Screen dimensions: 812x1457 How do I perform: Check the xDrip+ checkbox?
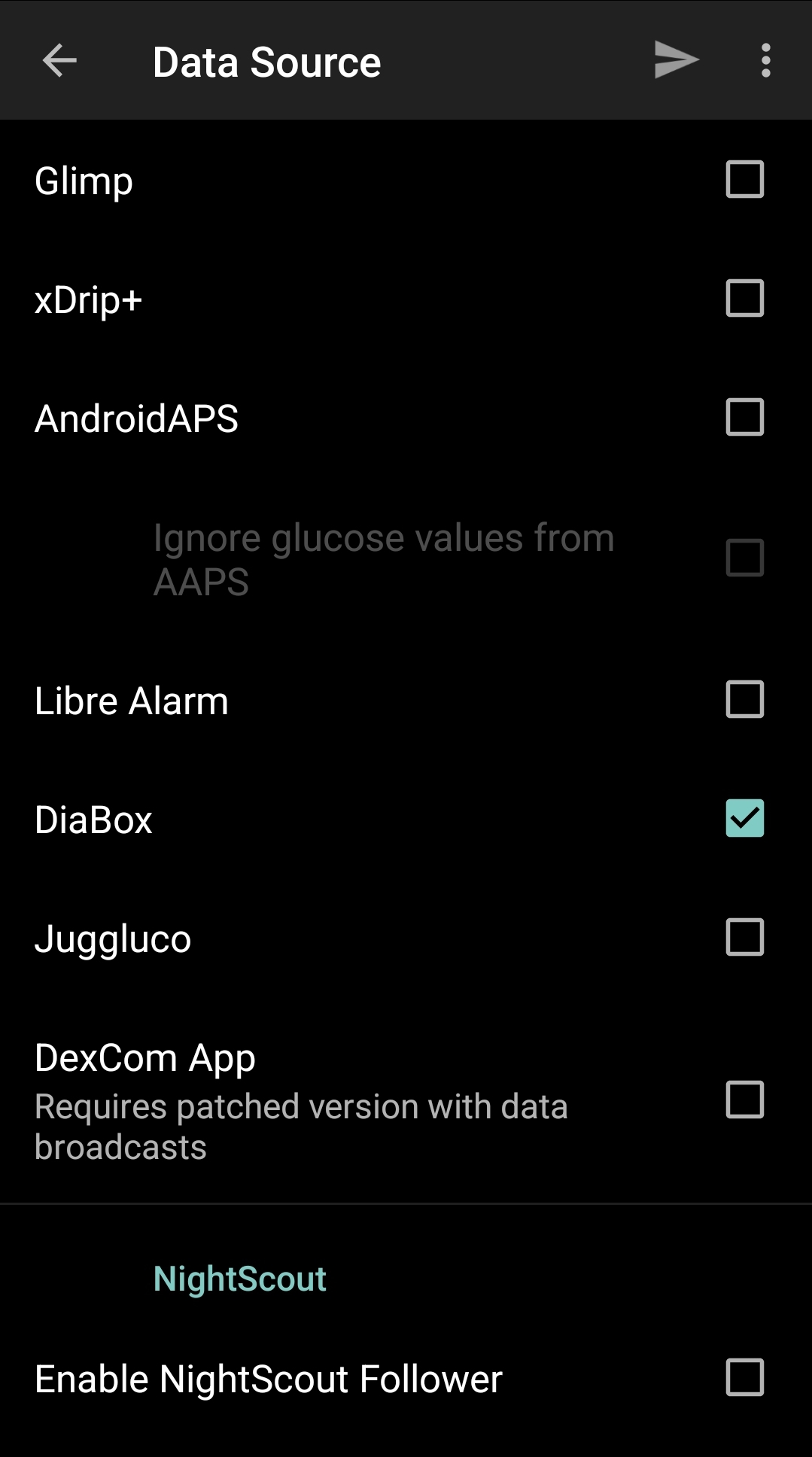pyautogui.click(x=744, y=298)
